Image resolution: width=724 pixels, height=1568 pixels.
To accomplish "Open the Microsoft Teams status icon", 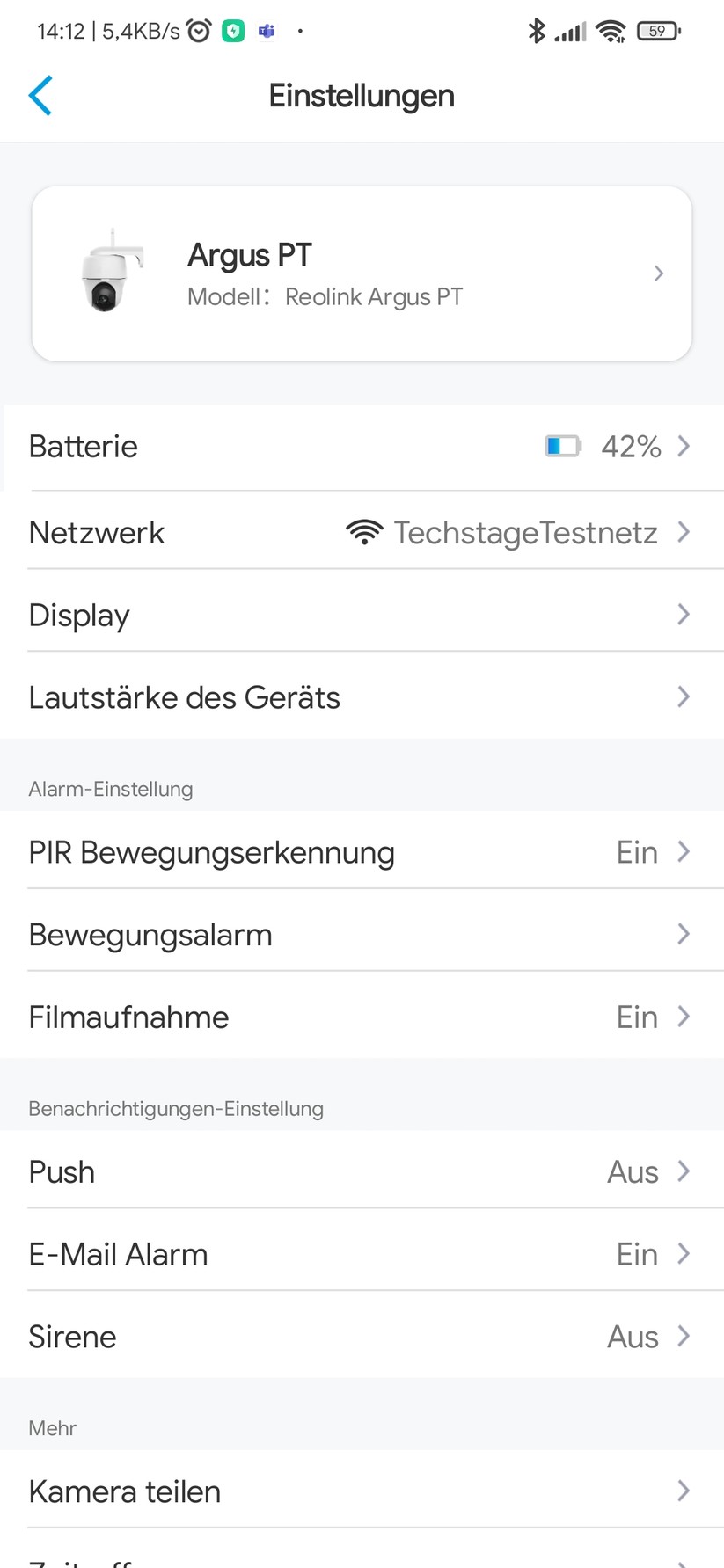I will (266, 30).
